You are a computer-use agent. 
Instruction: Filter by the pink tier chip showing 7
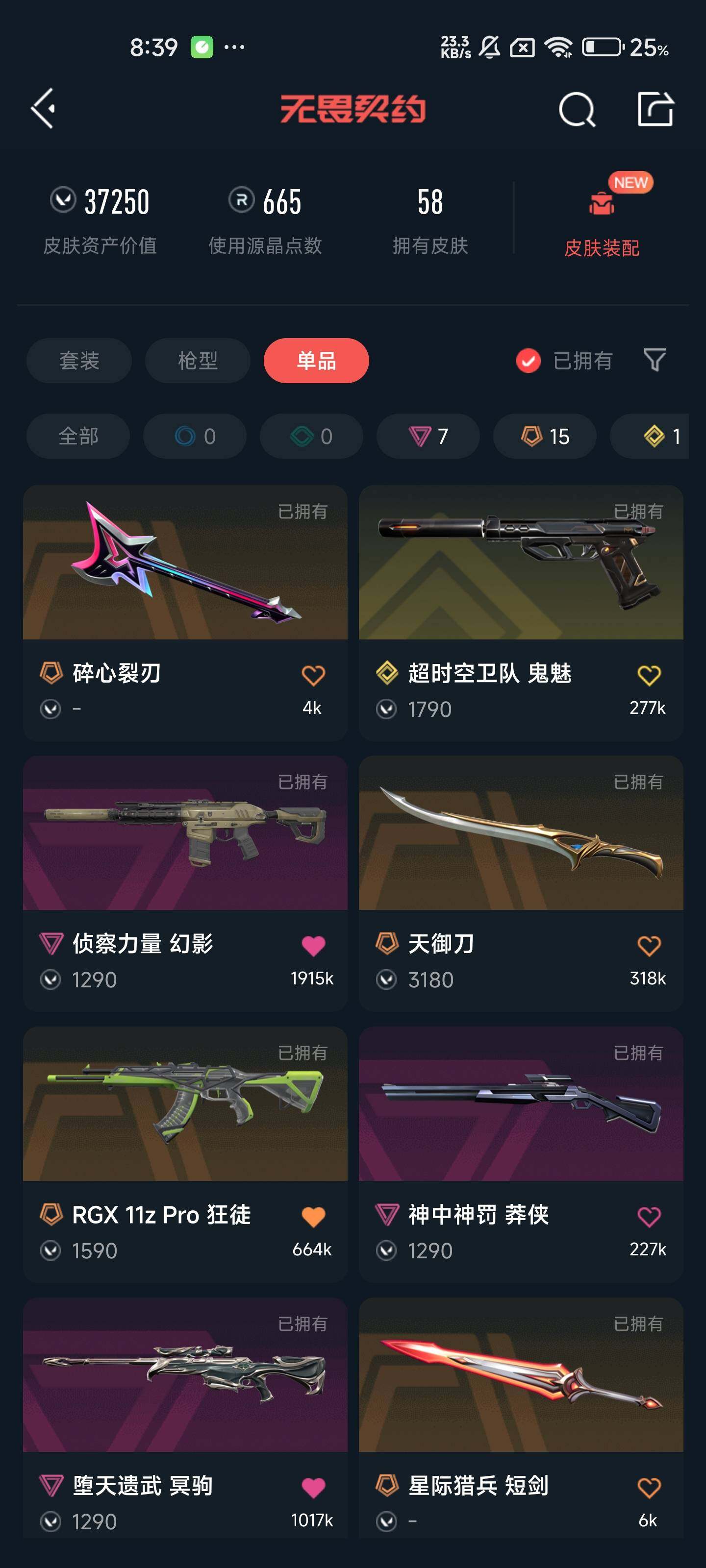(428, 436)
